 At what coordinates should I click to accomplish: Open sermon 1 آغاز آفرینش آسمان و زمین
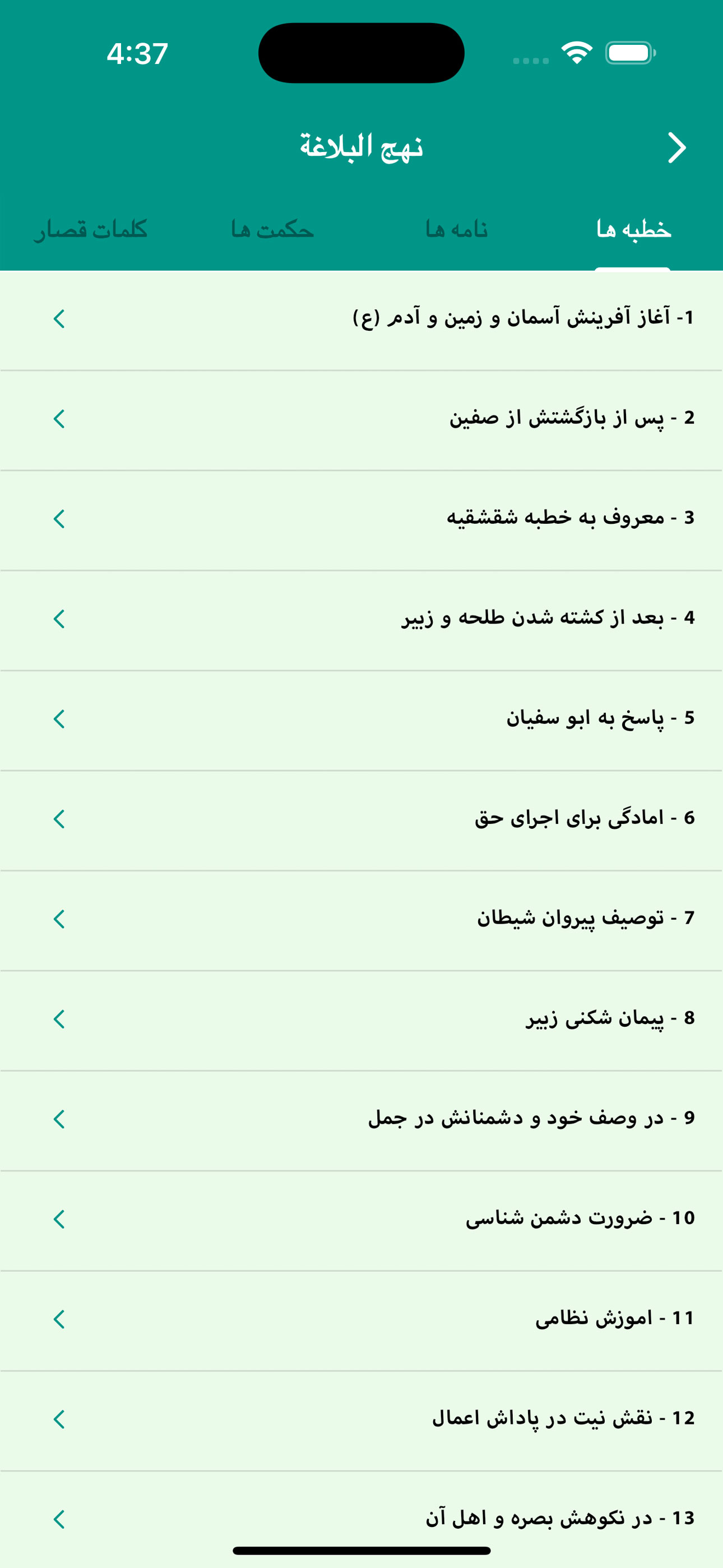[x=523, y=319]
